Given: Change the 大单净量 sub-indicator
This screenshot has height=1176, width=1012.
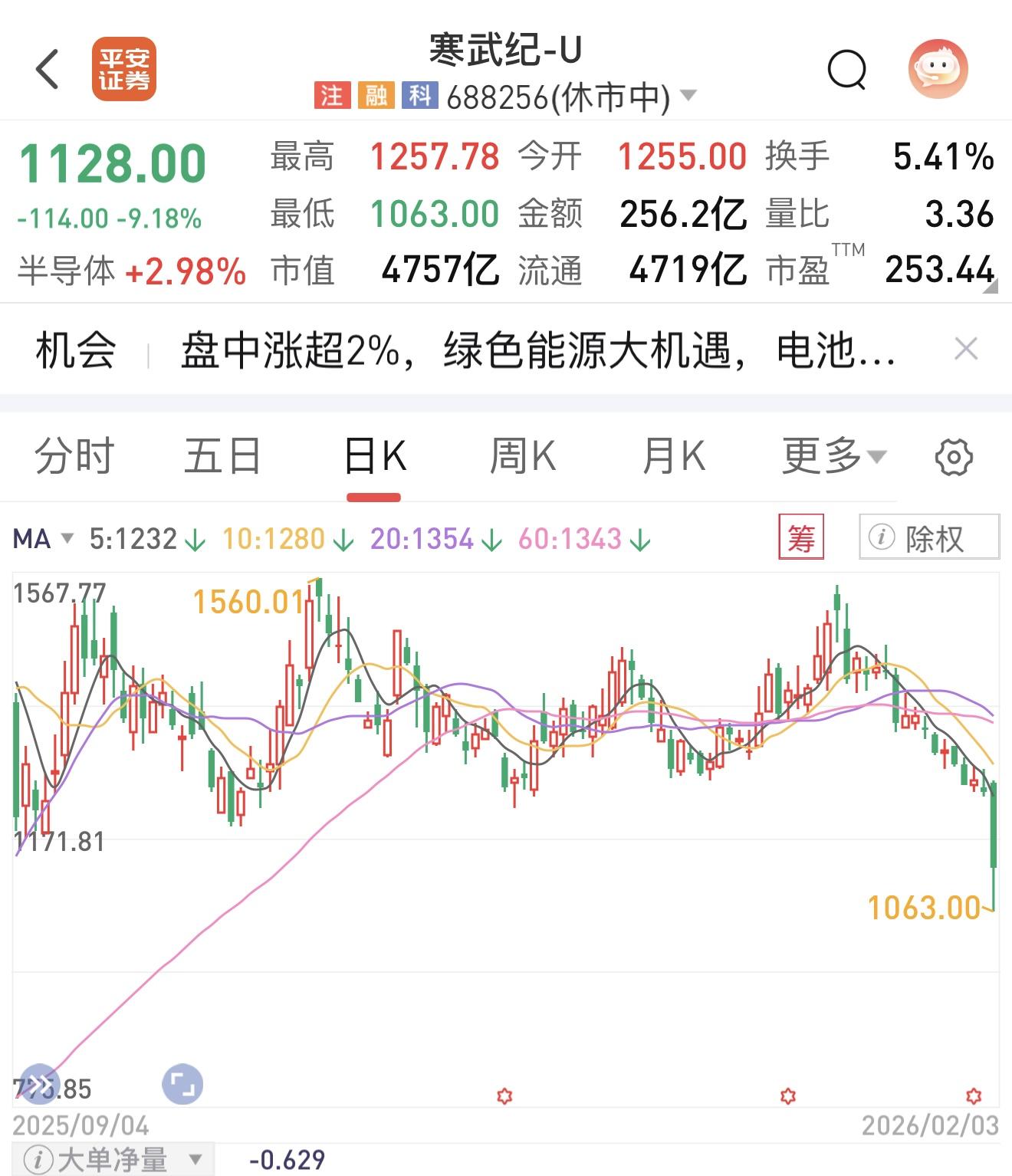Looking at the screenshot, I should coord(113,1159).
